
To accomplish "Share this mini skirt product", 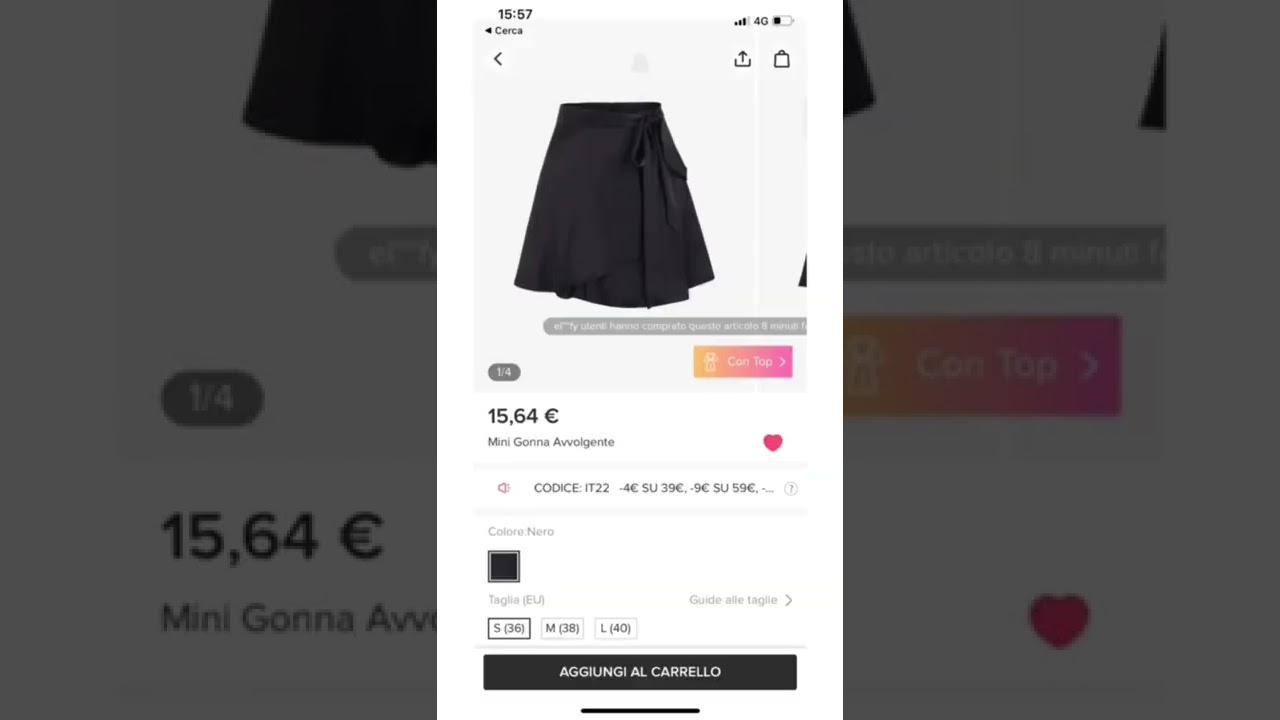I will [742, 59].
